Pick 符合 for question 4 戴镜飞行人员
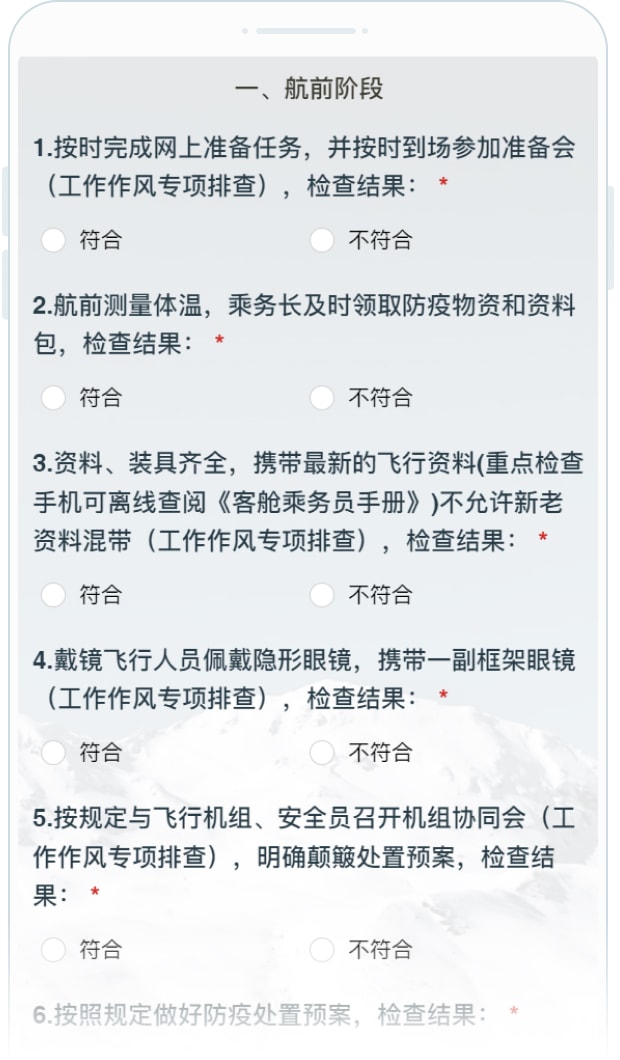The width and height of the screenshot is (620, 1060). coord(53,752)
